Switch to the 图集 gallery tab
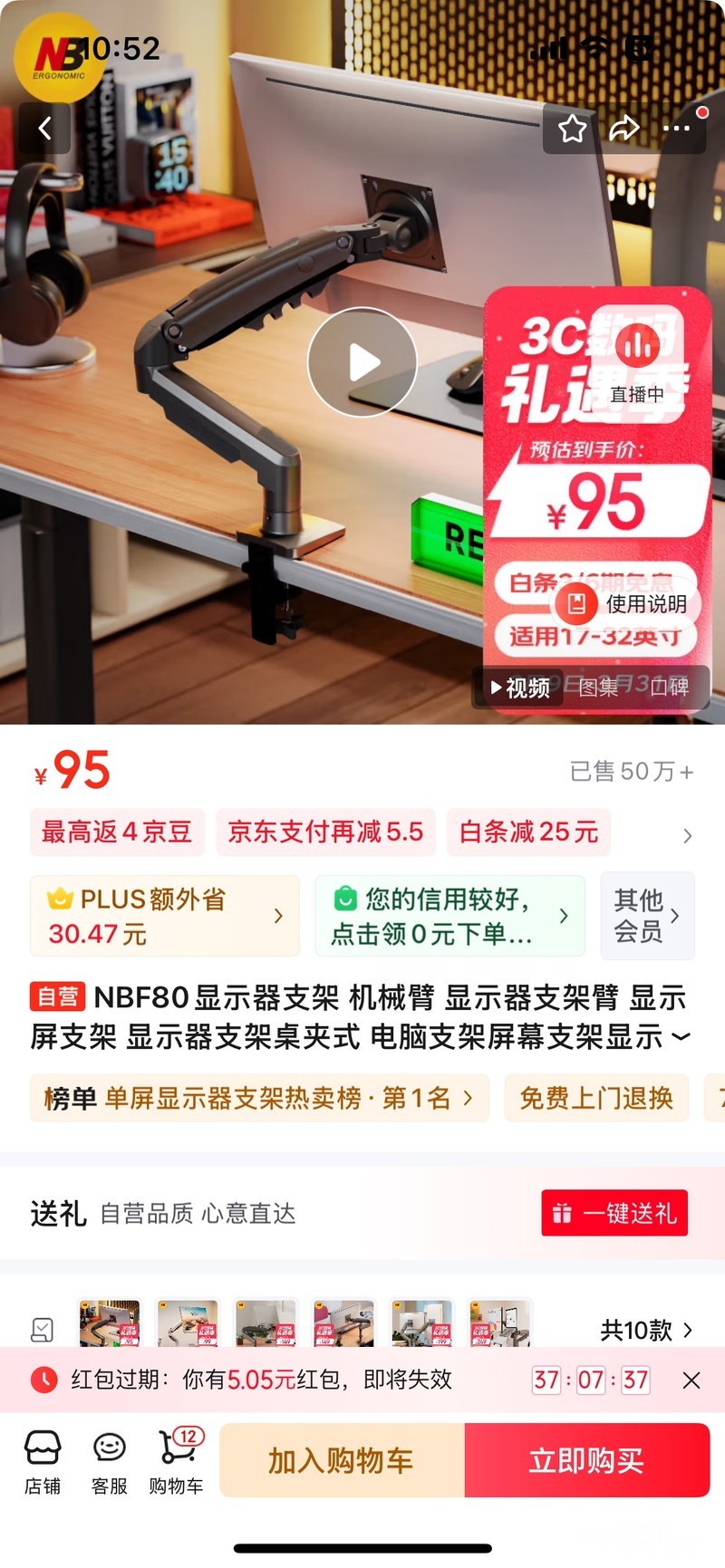Image resolution: width=725 pixels, height=1568 pixels. click(x=598, y=688)
